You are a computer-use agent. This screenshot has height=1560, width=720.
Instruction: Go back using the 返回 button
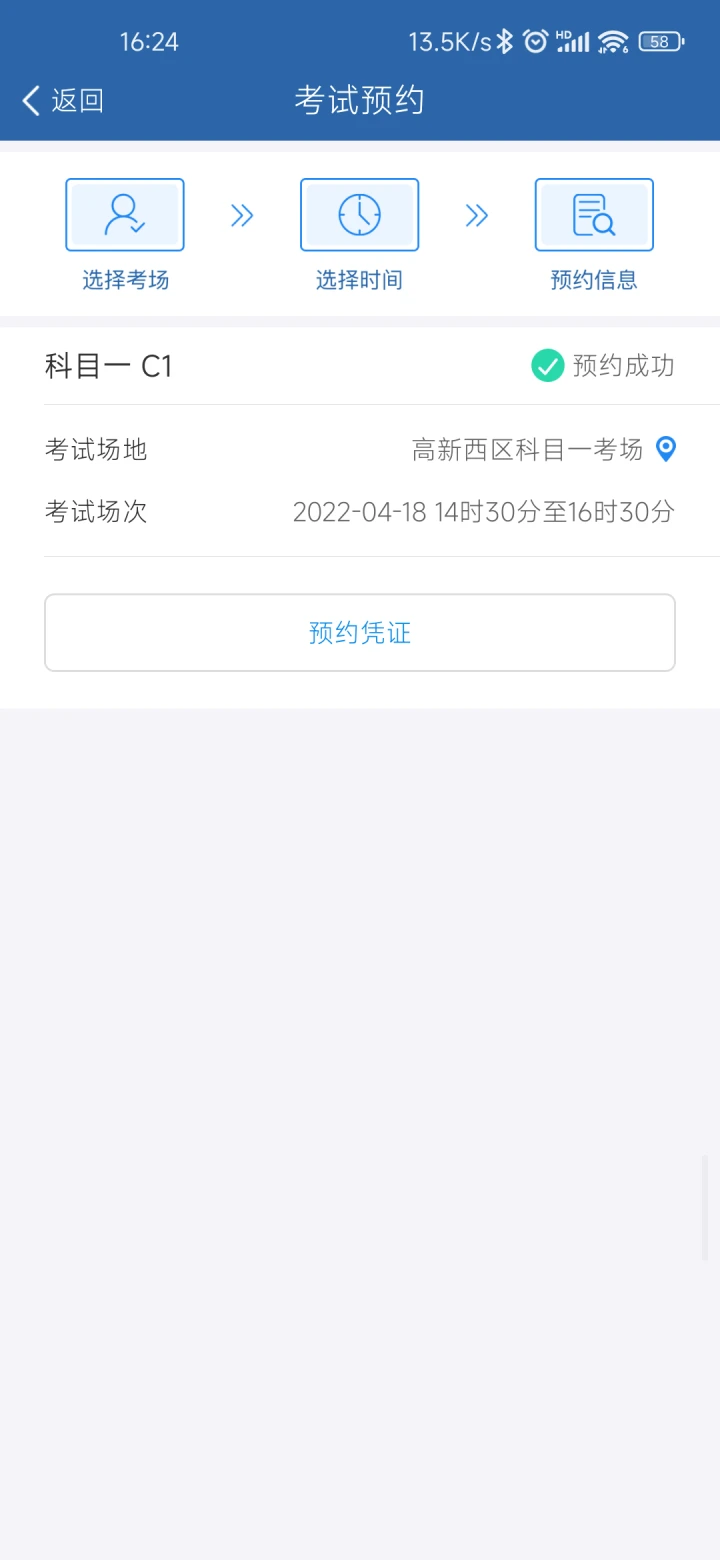(x=62, y=100)
